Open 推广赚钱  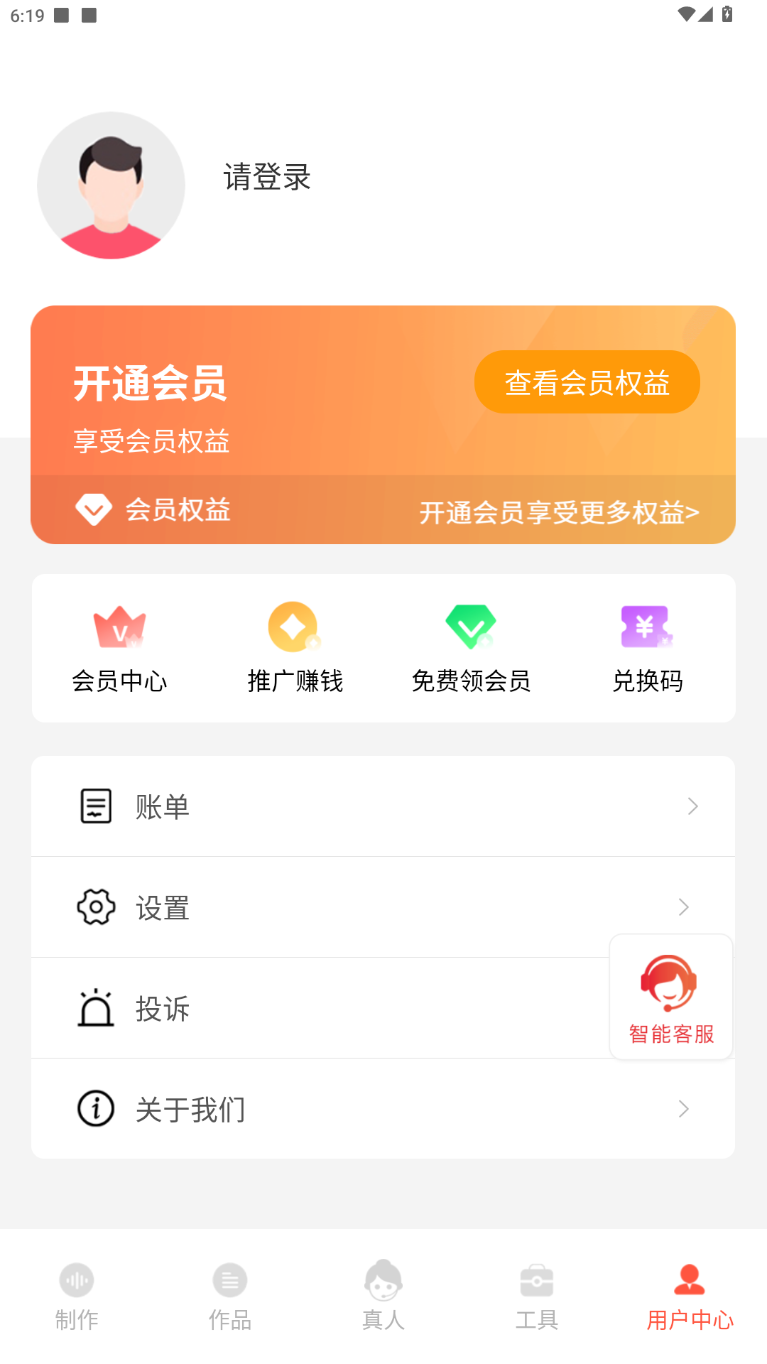pyautogui.click(x=295, y=649)
